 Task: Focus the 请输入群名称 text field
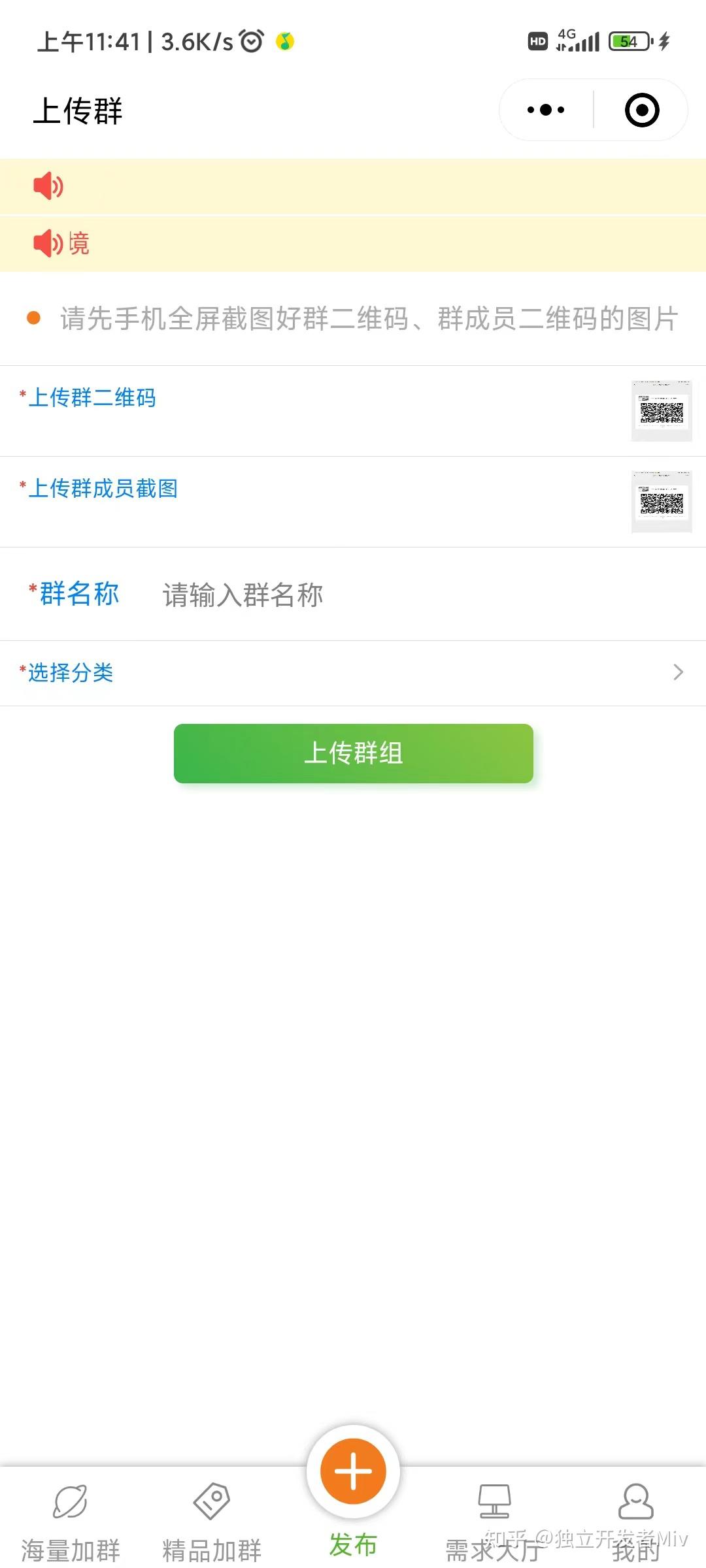click(x=425, y=595)
